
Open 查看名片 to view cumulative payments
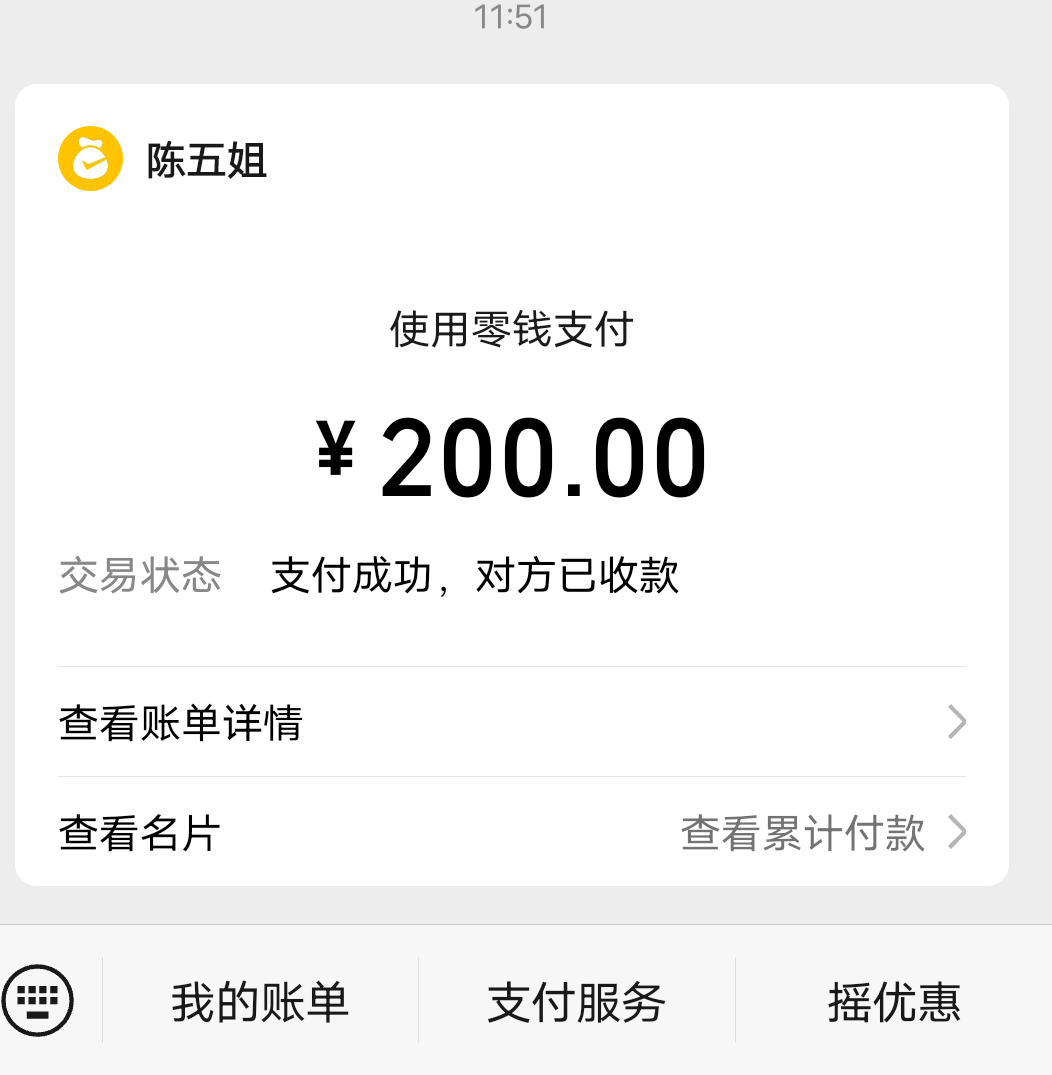tap(510, 833)
